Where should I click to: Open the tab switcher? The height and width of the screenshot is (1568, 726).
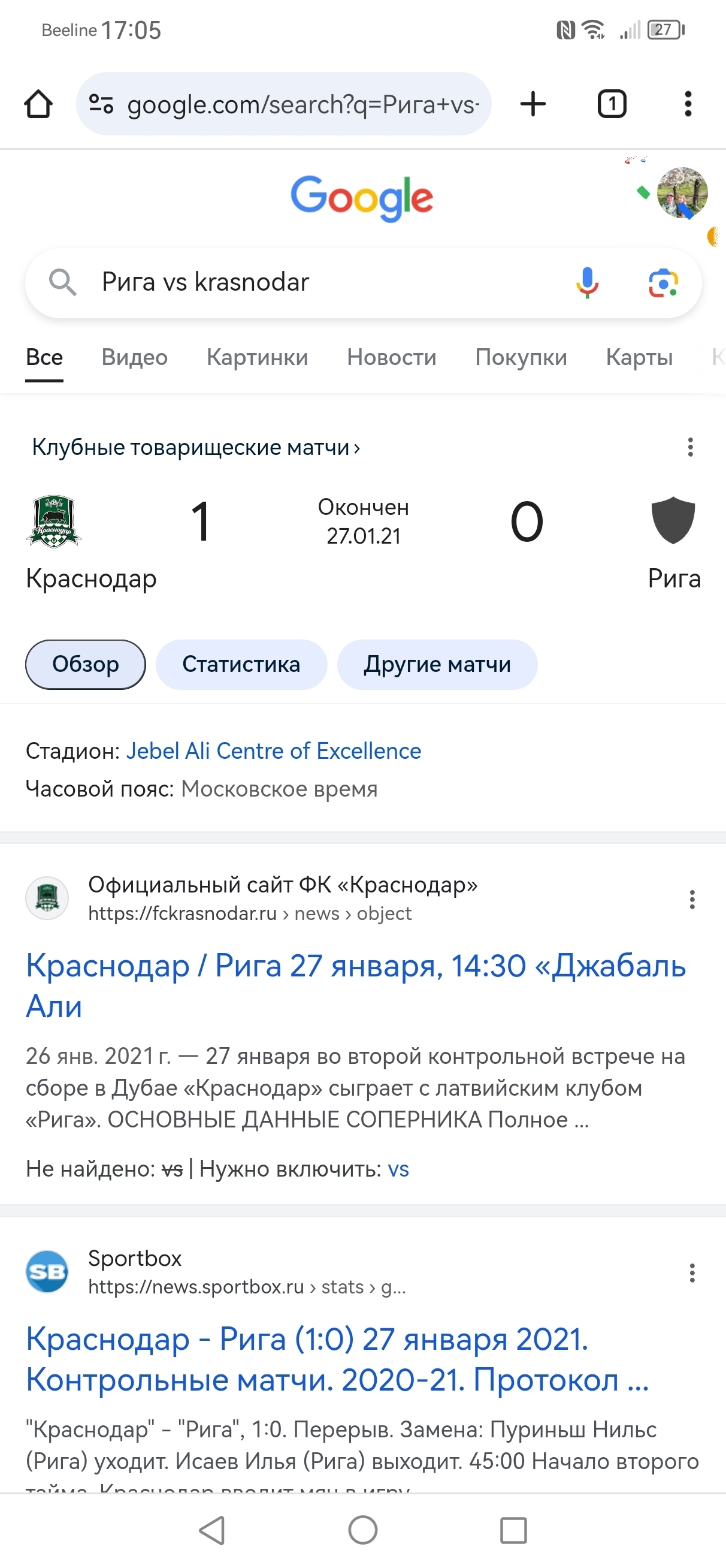(x=612, y=104)
